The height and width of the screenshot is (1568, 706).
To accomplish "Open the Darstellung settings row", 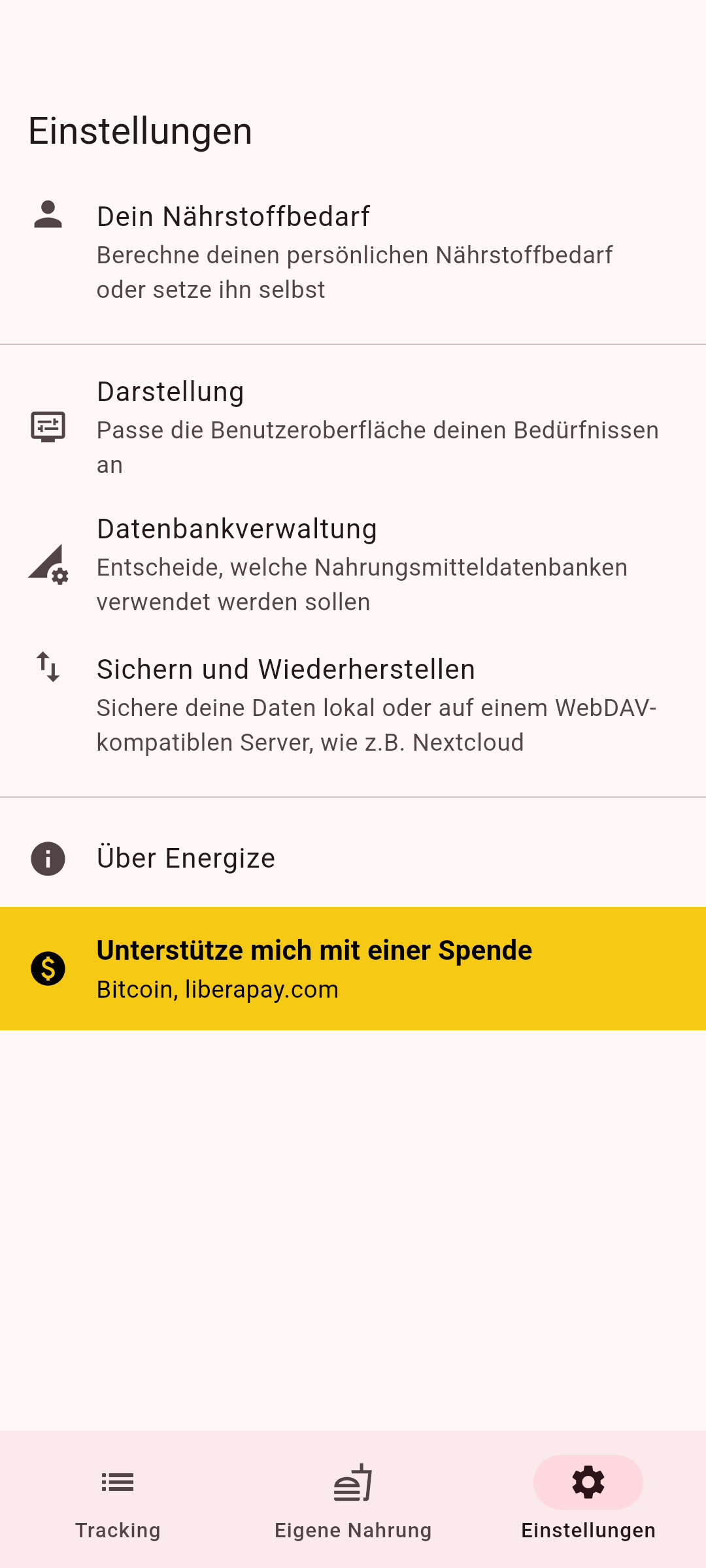I will point(353,427).
